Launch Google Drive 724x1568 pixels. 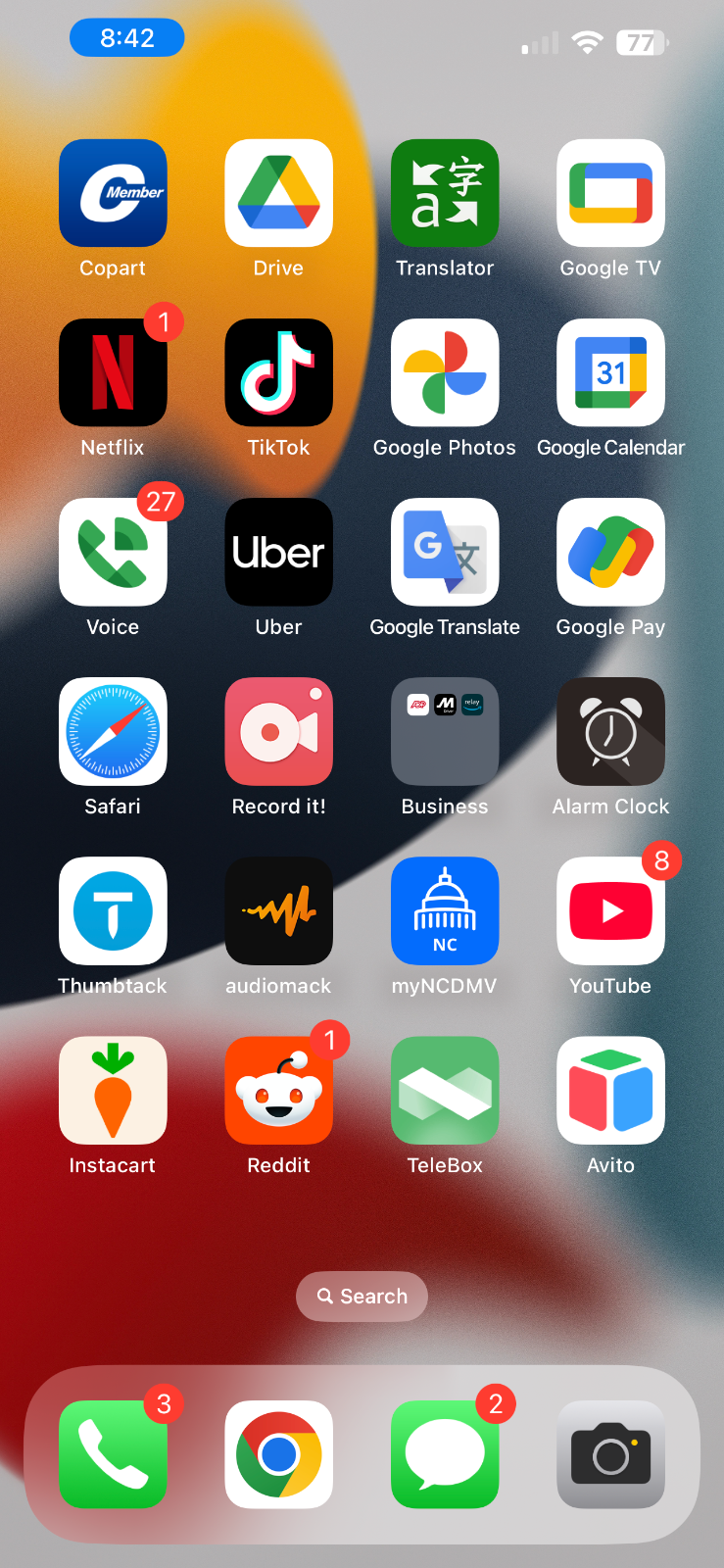(x=278, y=193)
